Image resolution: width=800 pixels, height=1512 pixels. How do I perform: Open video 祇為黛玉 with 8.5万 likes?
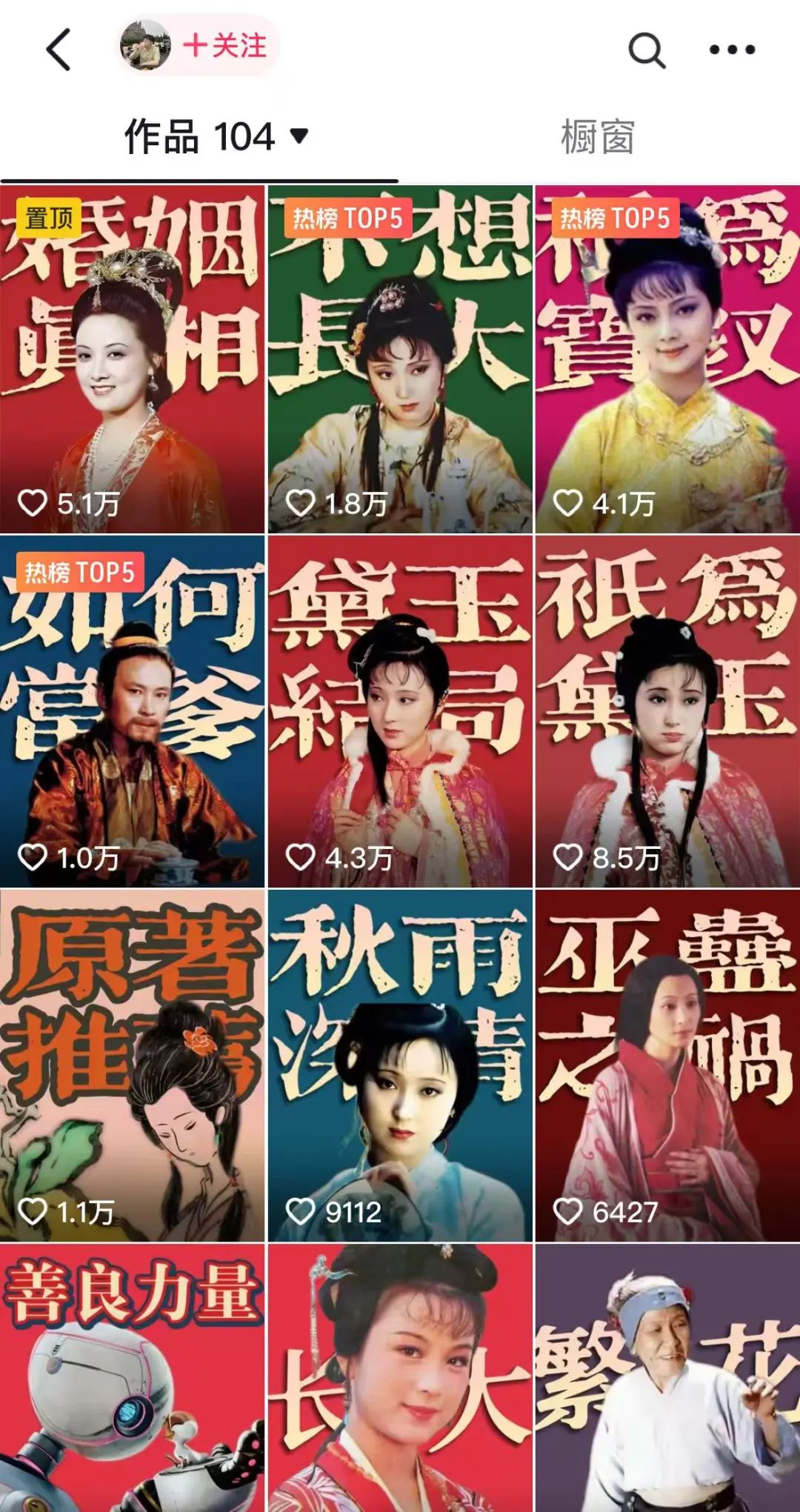click(667, 711)
